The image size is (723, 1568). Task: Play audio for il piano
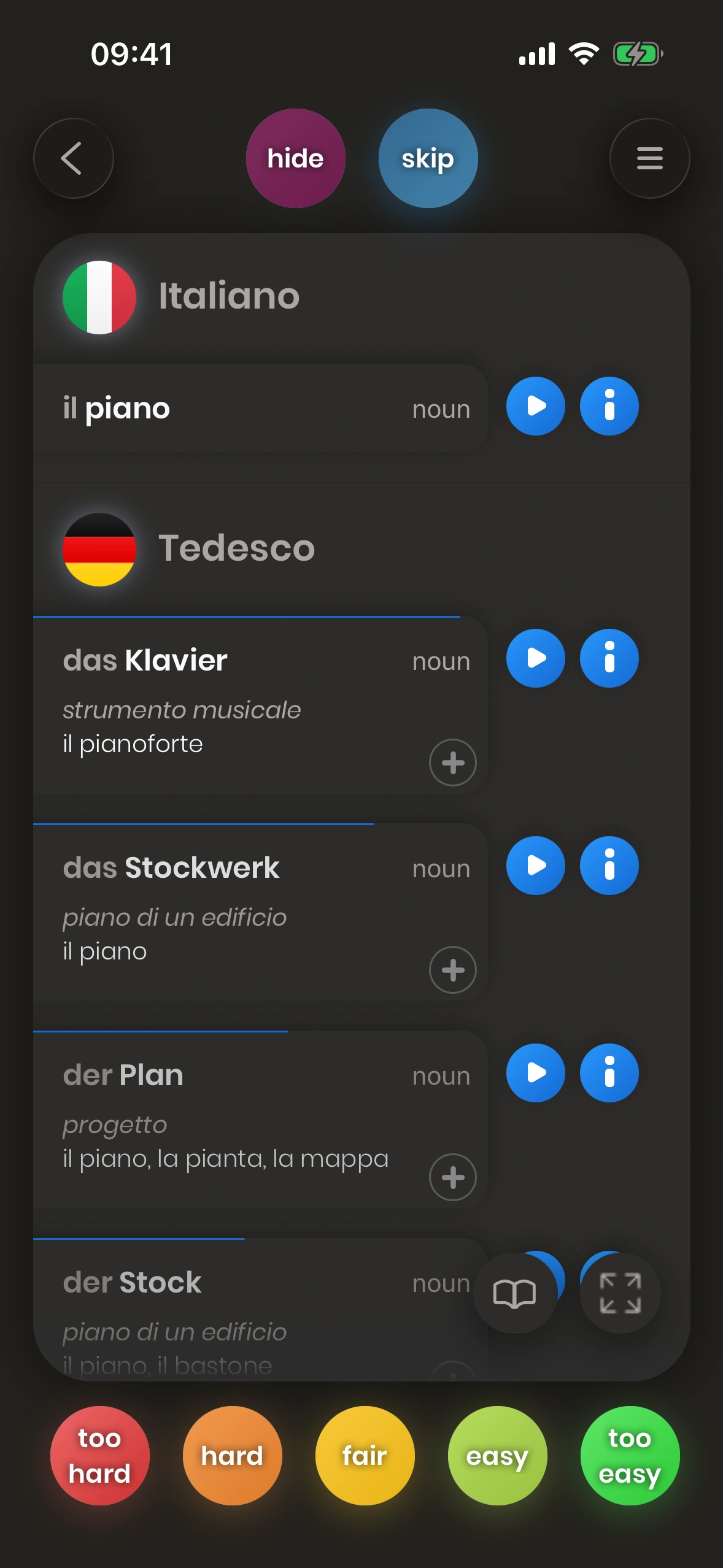tap(535, 406)
